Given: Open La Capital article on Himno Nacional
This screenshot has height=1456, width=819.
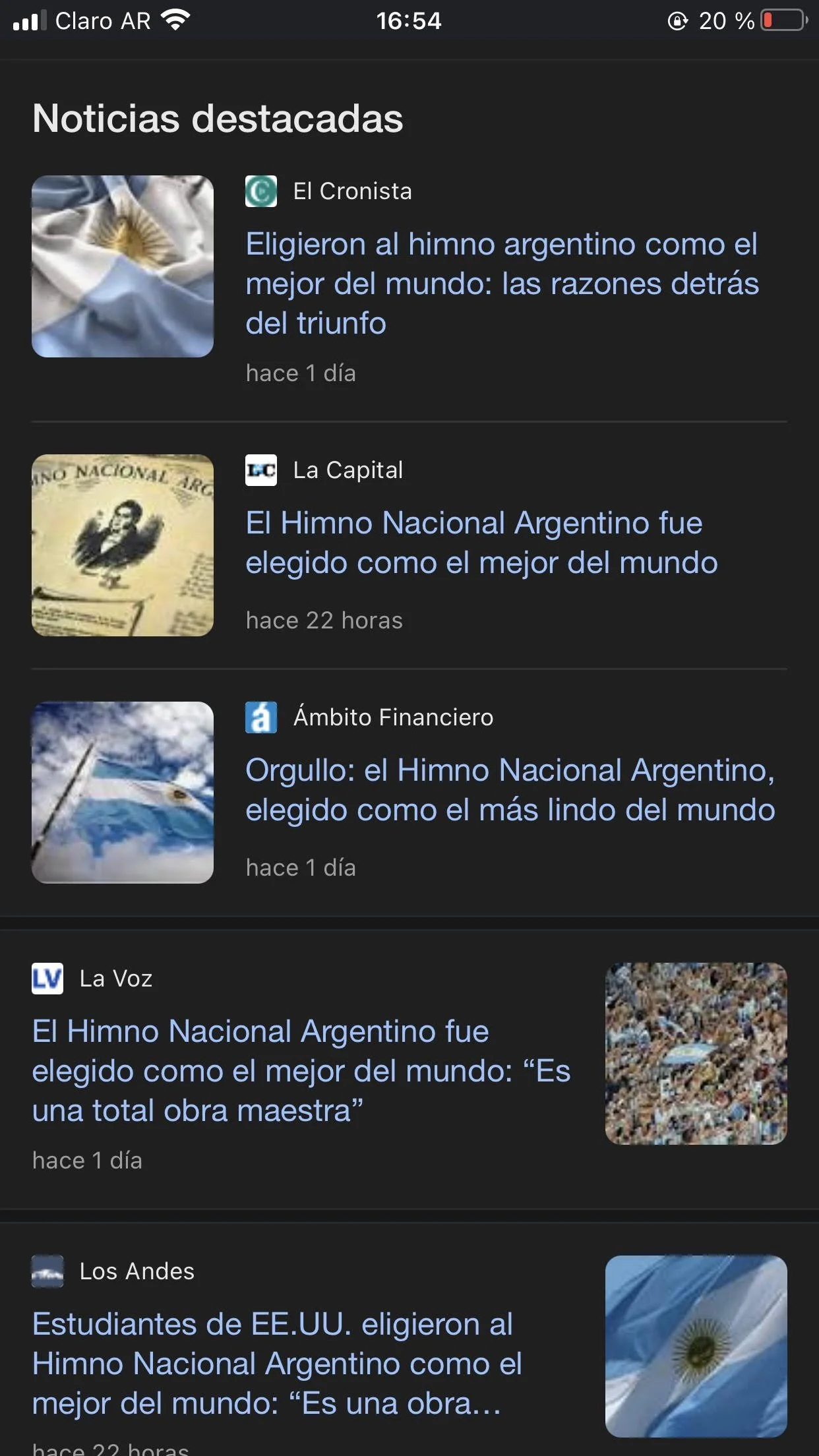Looking at the screenshot, I should (481, 543).
